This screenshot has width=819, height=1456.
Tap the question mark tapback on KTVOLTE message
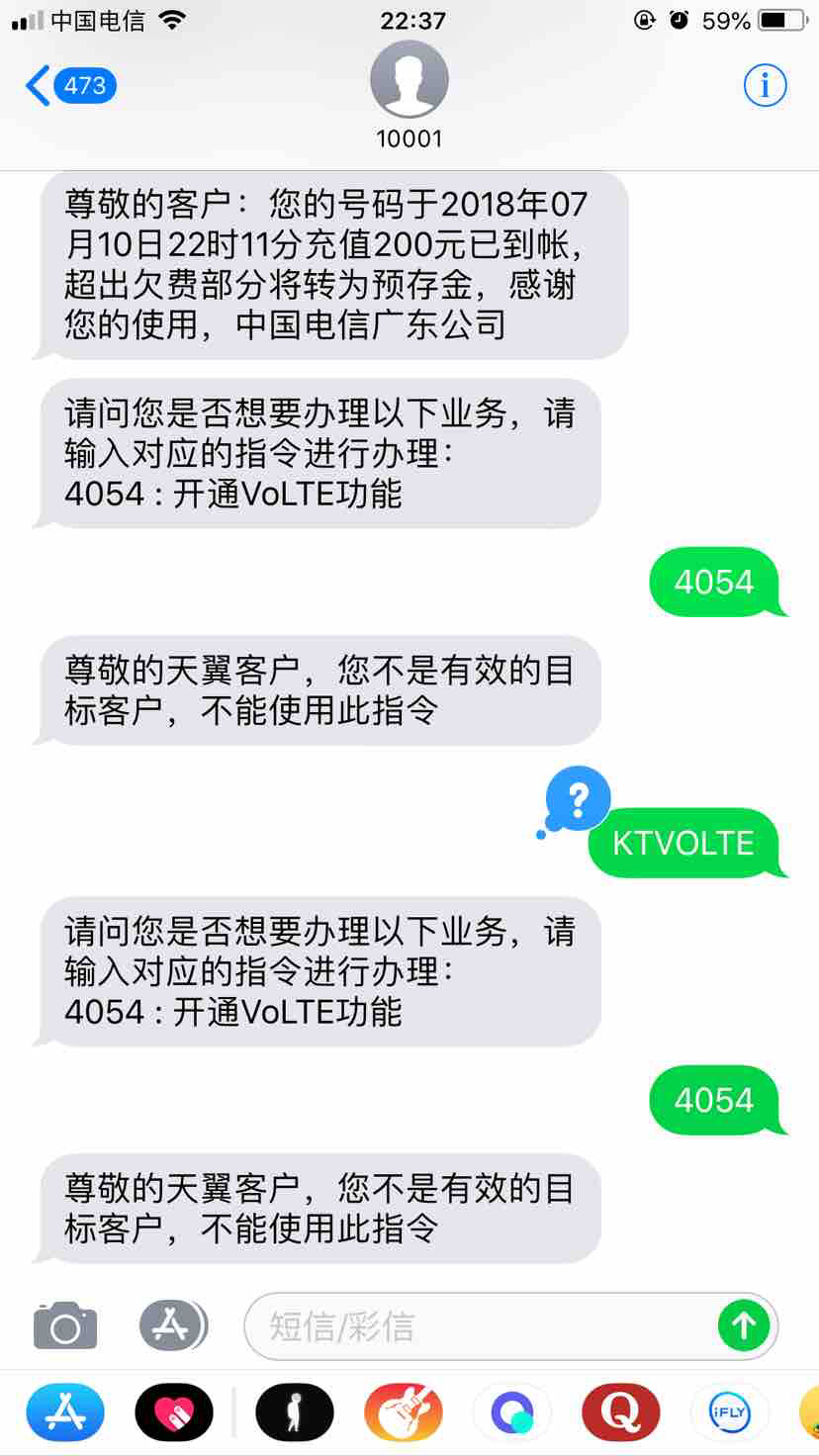click(x=578, y=797)
